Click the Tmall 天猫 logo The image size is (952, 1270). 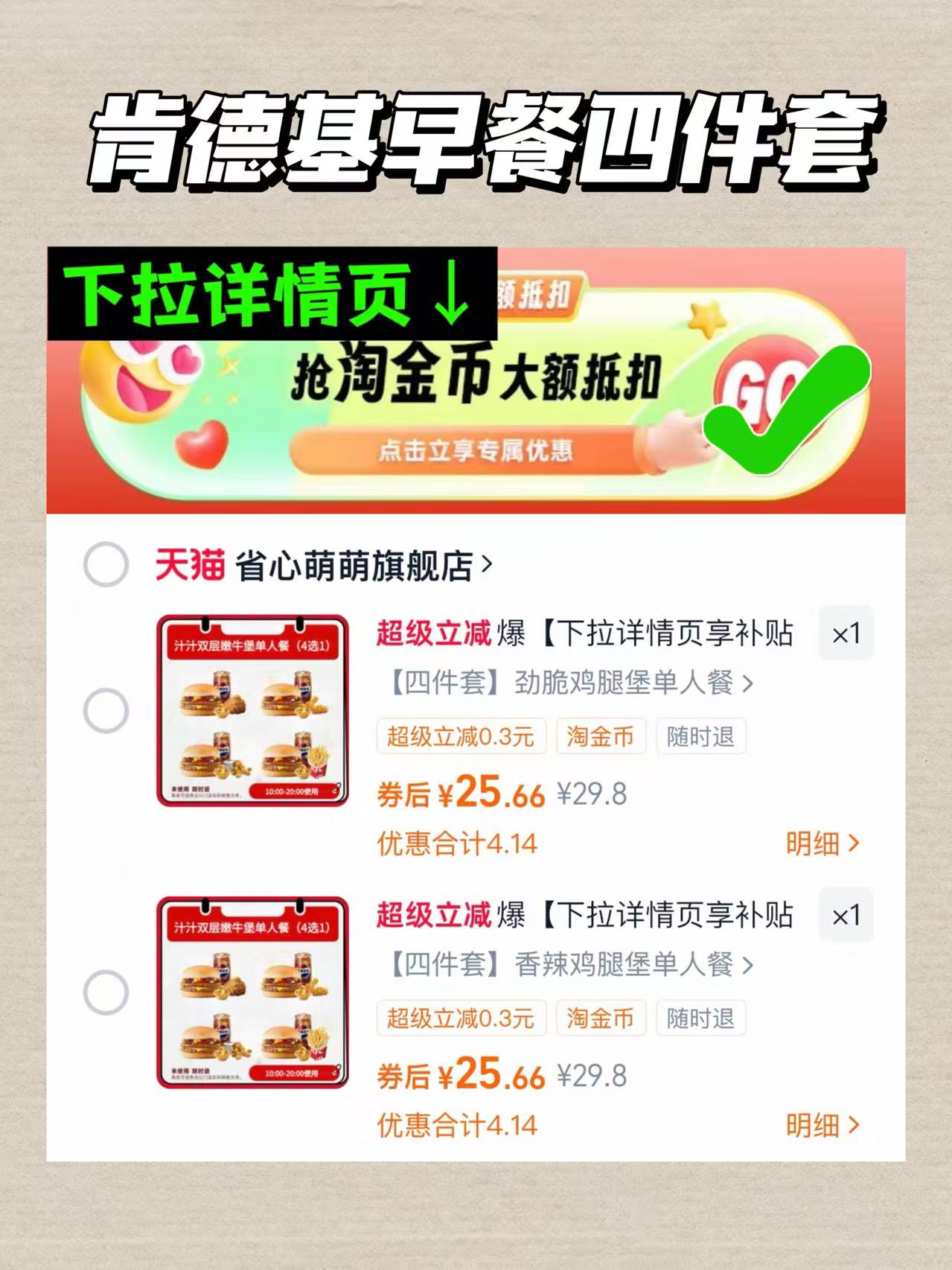[190, 566]
